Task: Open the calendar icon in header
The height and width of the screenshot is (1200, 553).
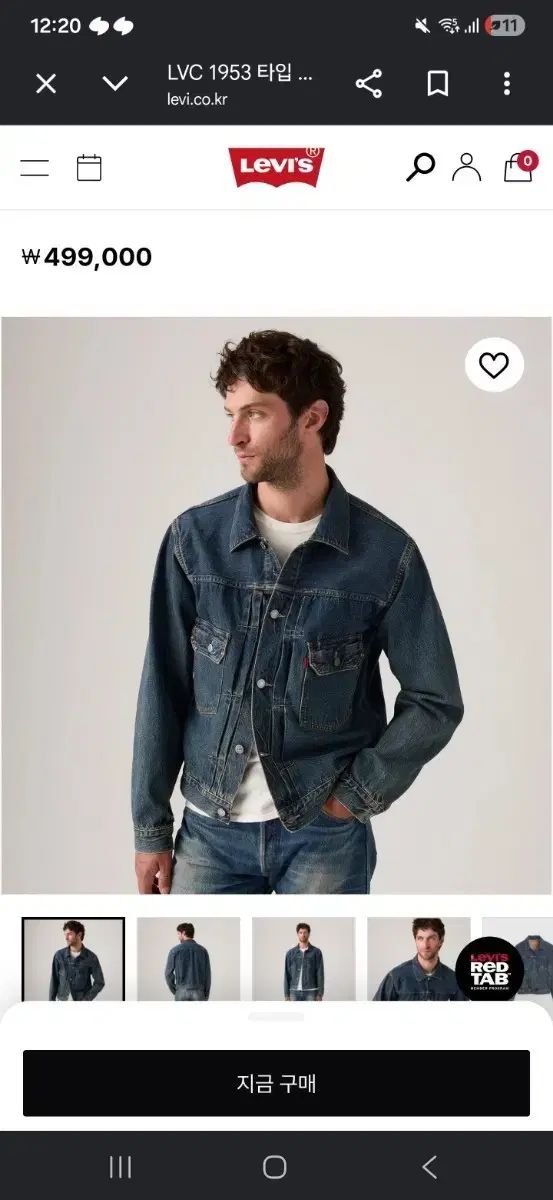Action: click(89, 167)
